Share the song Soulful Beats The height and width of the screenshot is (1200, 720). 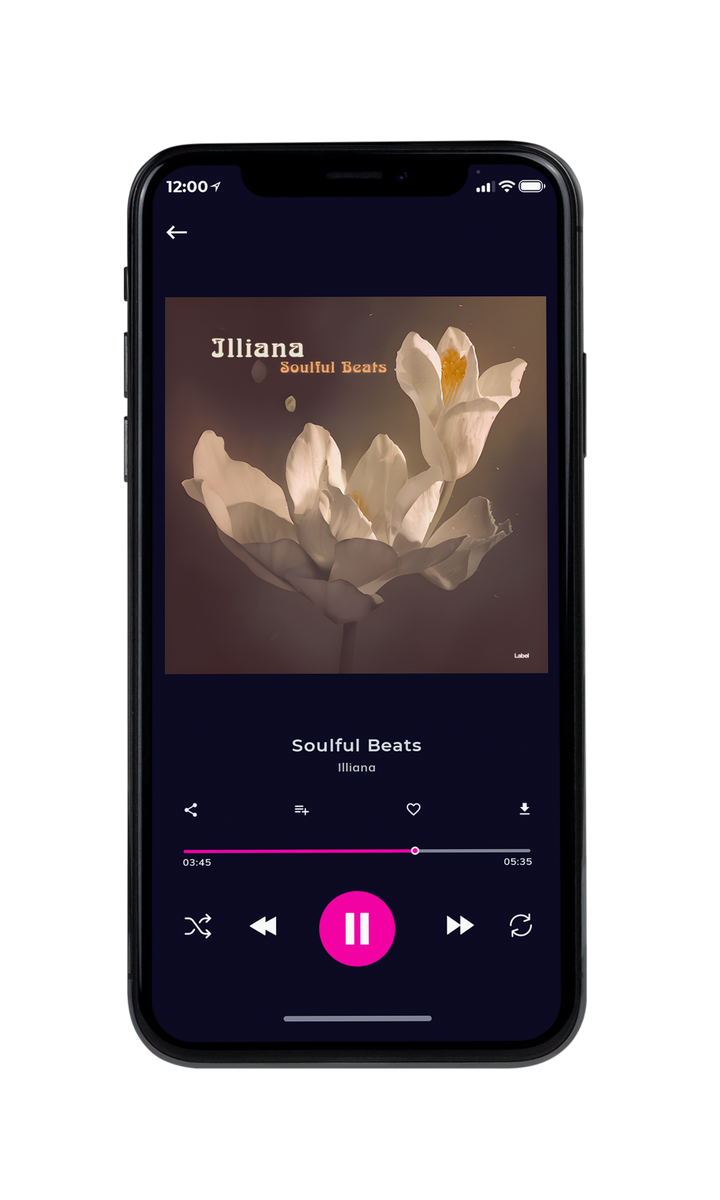[x=191, y=810]
